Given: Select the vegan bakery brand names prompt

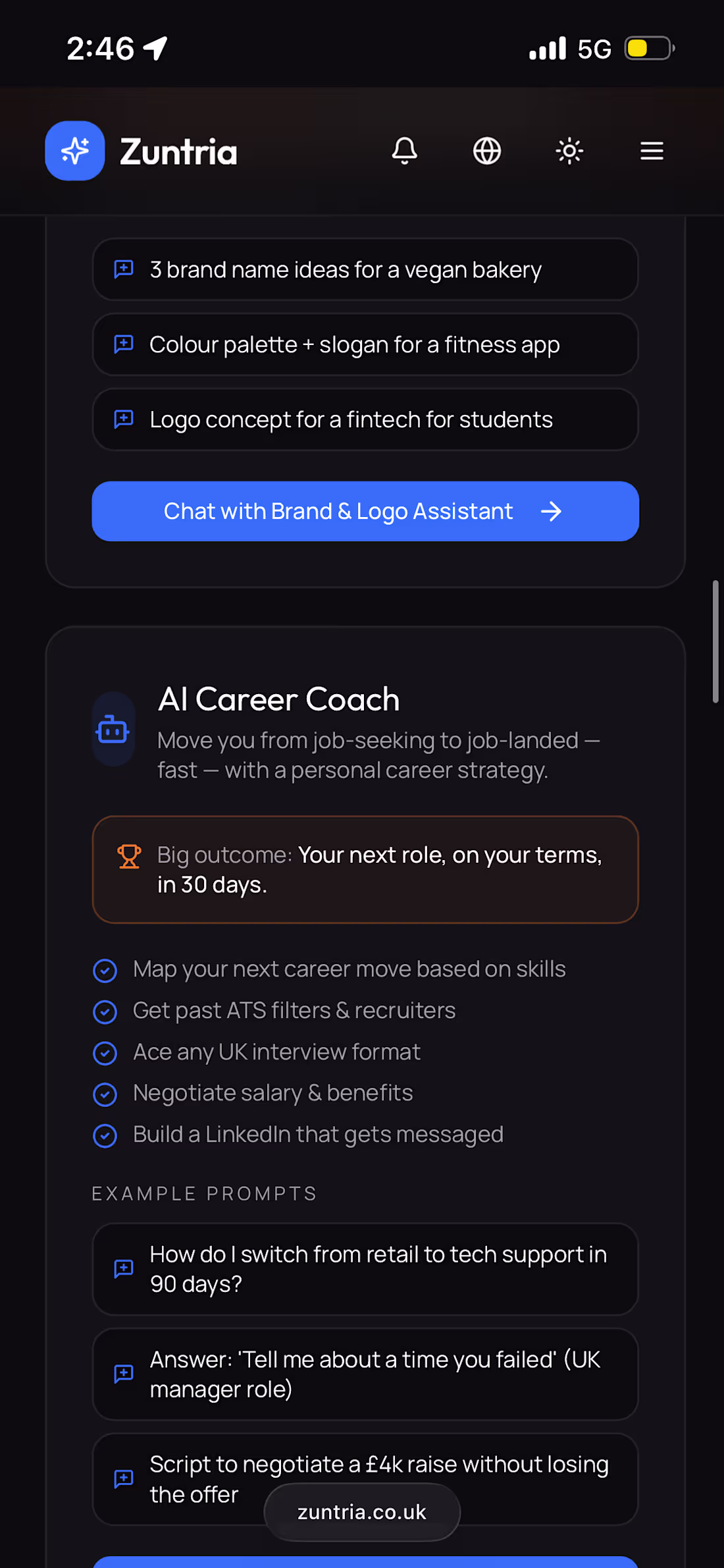Looking at the screenshot, I should coord(365,269).
